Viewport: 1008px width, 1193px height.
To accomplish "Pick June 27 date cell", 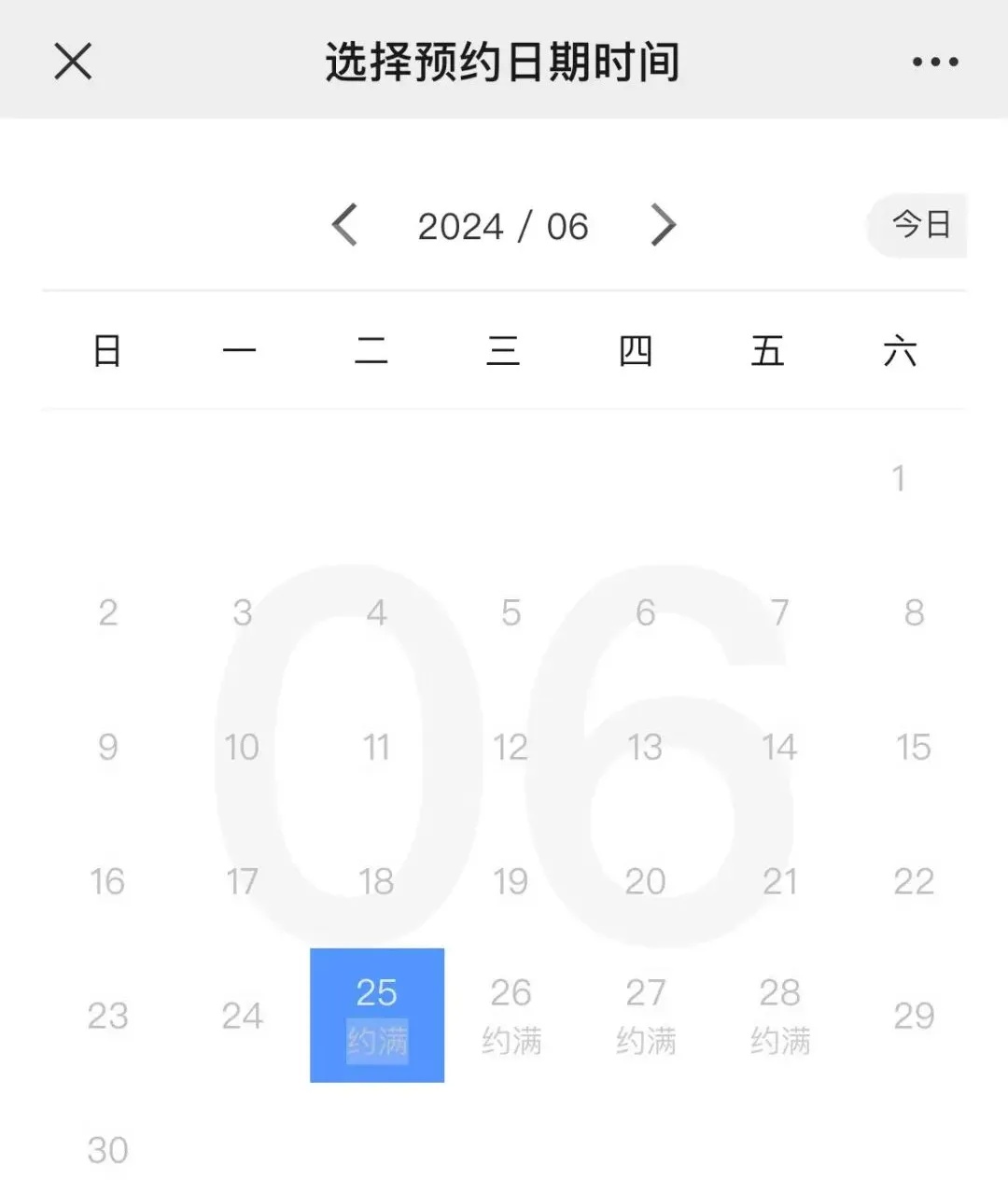I will point(646,1015).
